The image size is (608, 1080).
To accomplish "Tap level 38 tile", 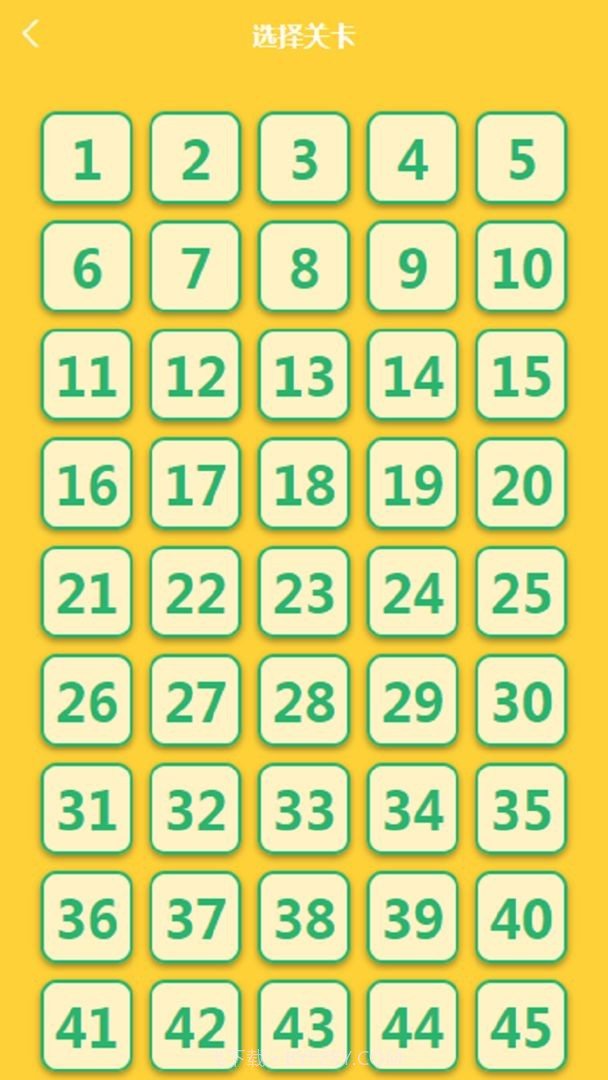I will (x=304, y=918).
